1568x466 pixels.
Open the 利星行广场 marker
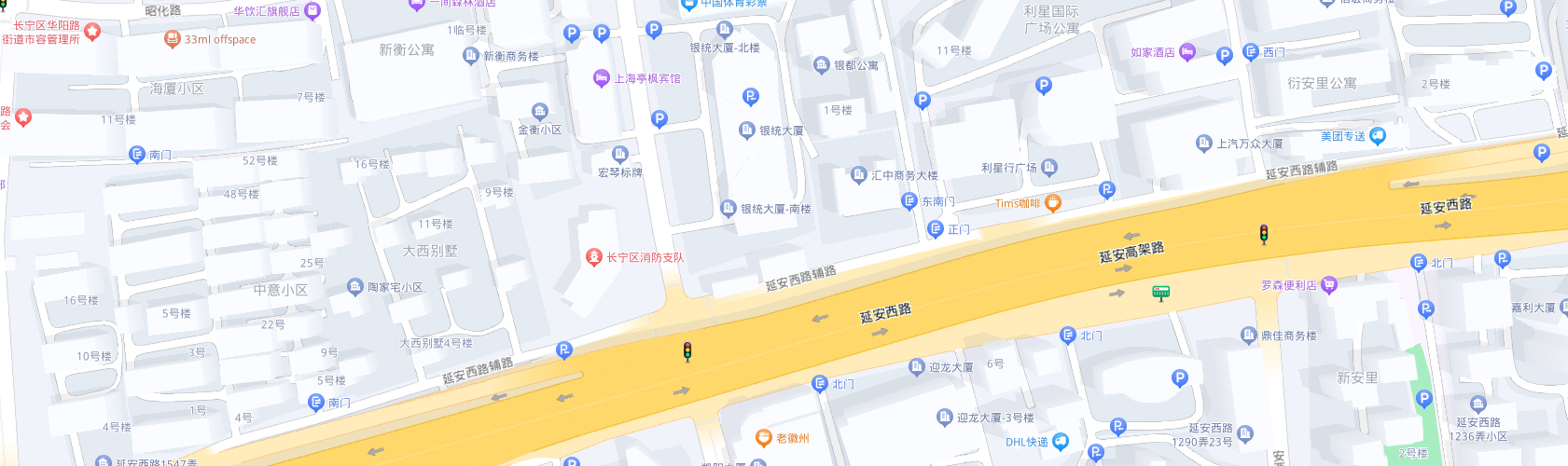click(x=1049, y=168)
